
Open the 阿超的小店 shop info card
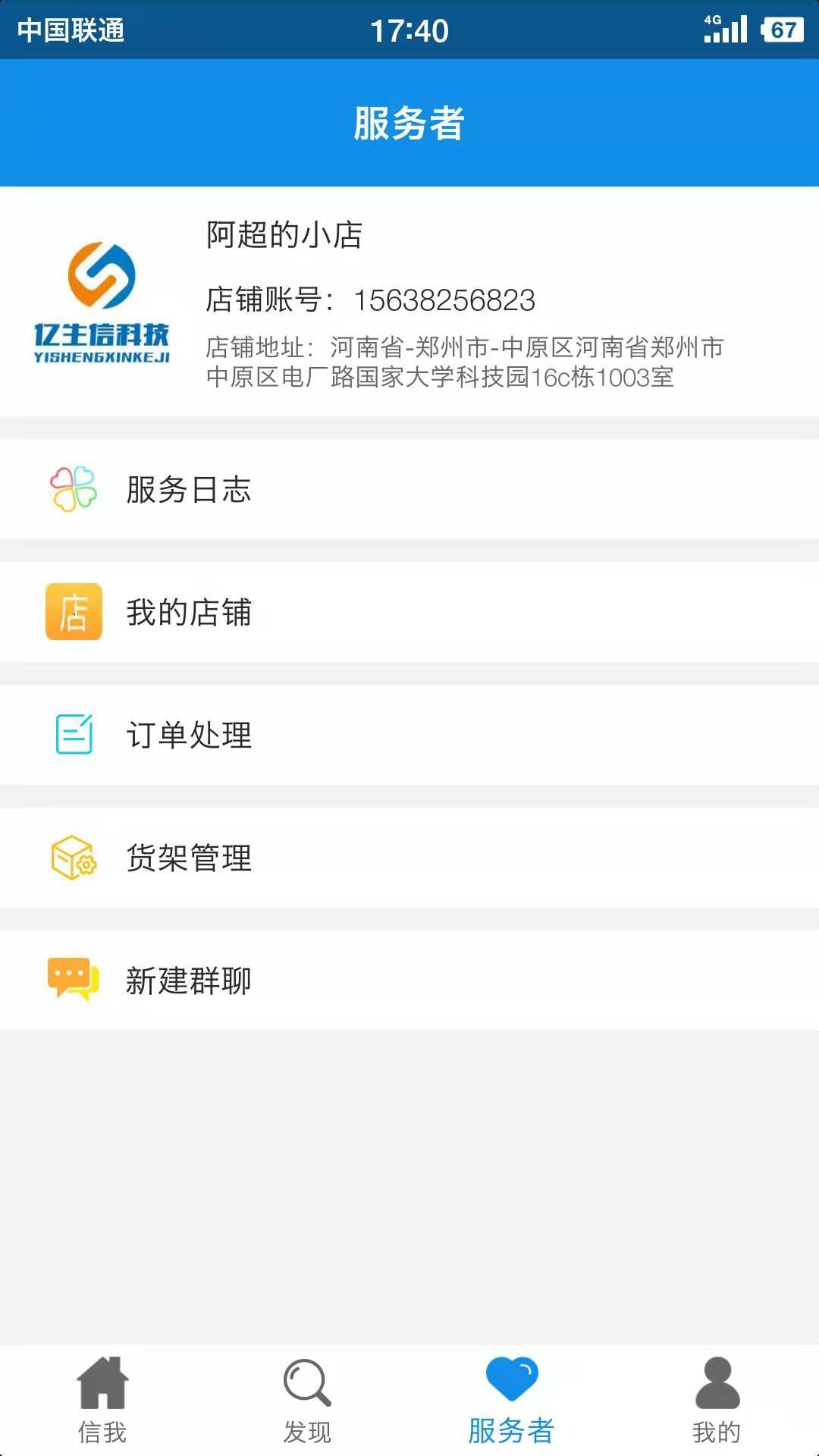point(409,301)
